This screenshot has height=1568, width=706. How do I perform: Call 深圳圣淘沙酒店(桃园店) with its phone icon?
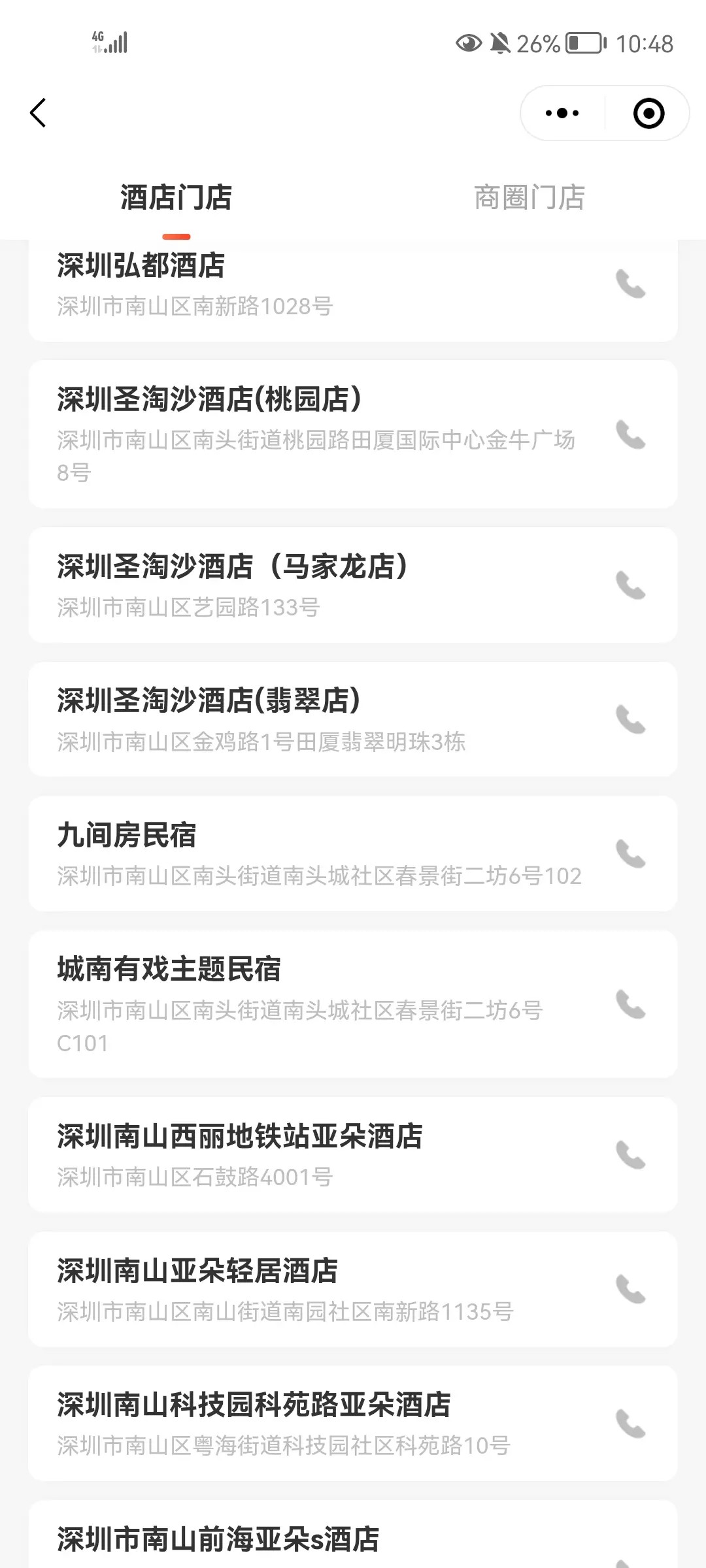(x=631, y=435)
